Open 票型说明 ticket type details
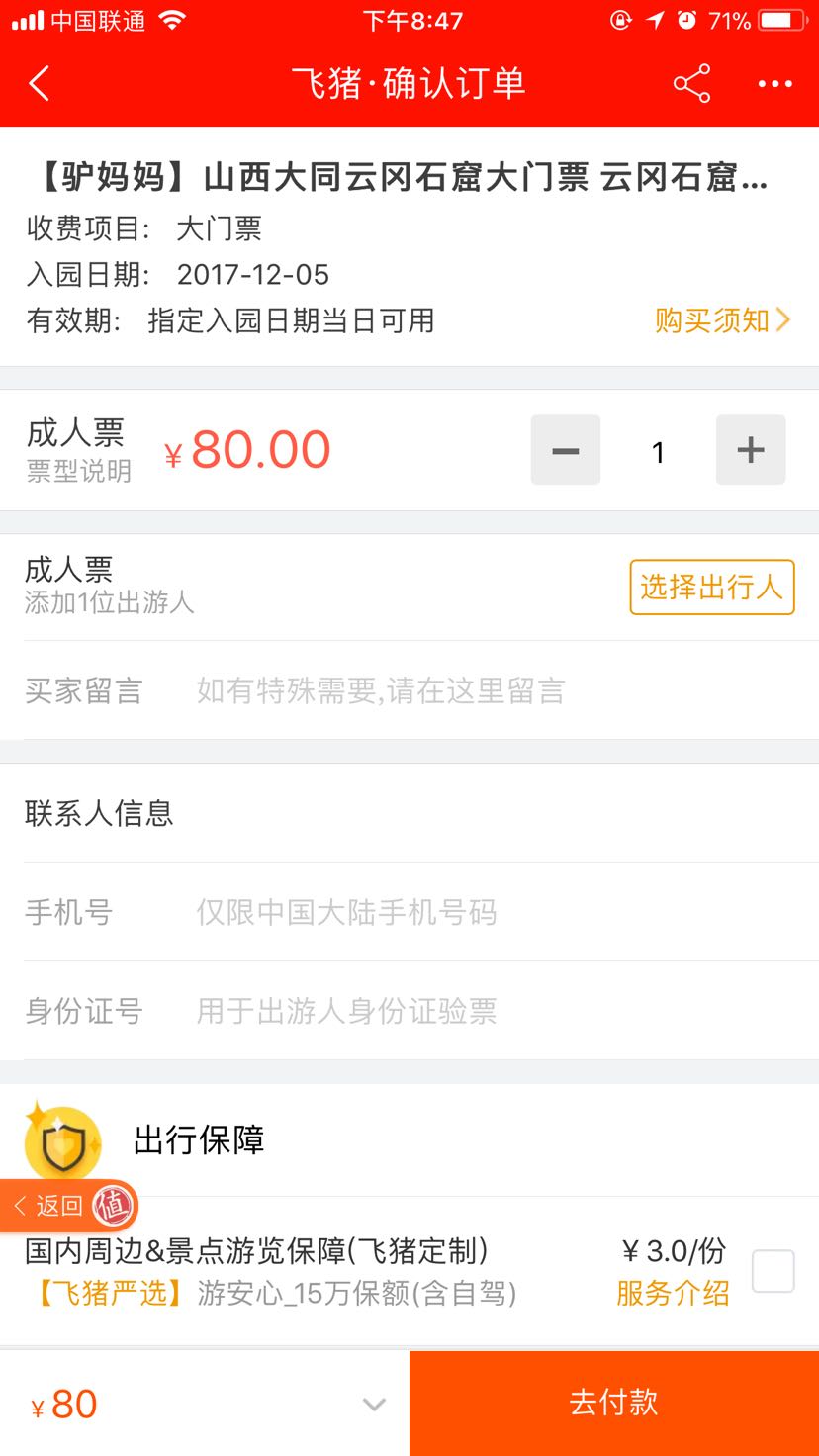 click(78, 472)
